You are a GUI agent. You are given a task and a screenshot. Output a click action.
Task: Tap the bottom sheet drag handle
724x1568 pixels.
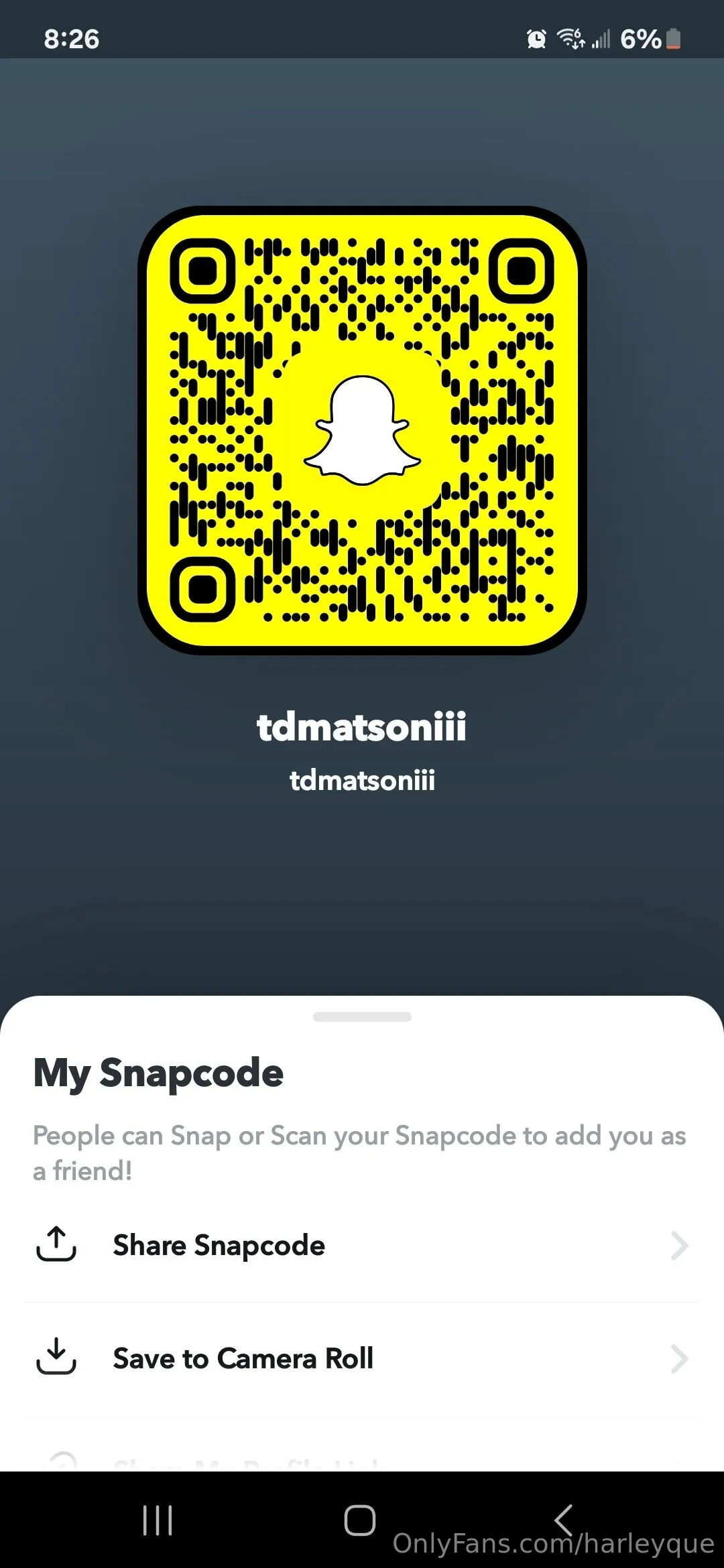click(x=362, y=1017)
